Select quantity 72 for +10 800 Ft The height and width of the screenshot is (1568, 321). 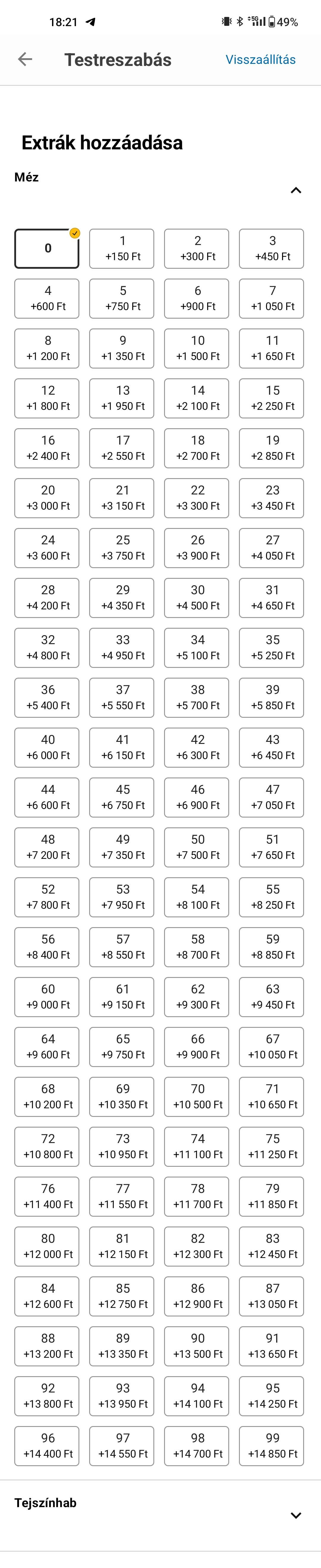click(47, 1147)
